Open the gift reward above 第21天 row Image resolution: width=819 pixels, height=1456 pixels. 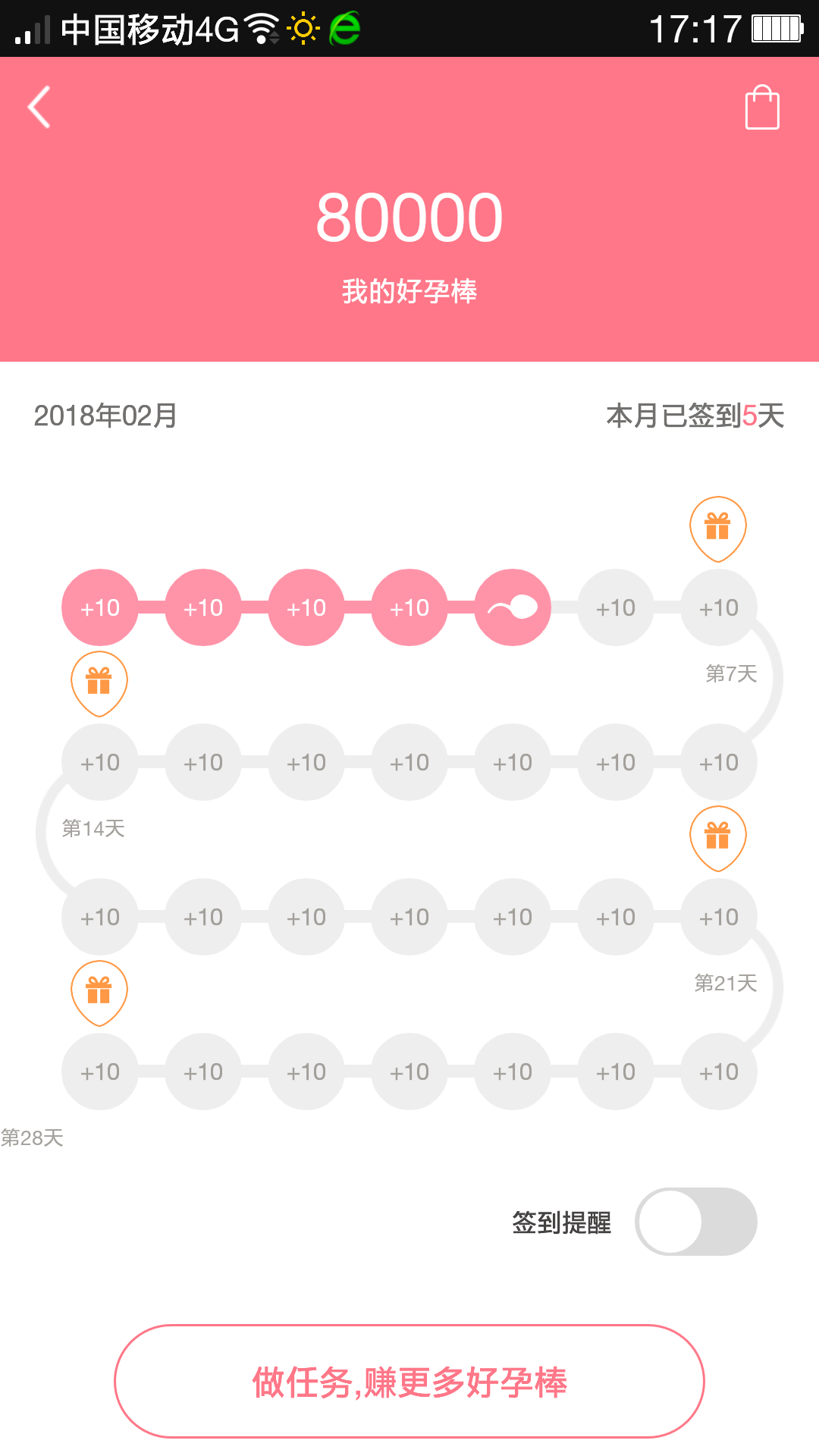[x=718, y=838]
